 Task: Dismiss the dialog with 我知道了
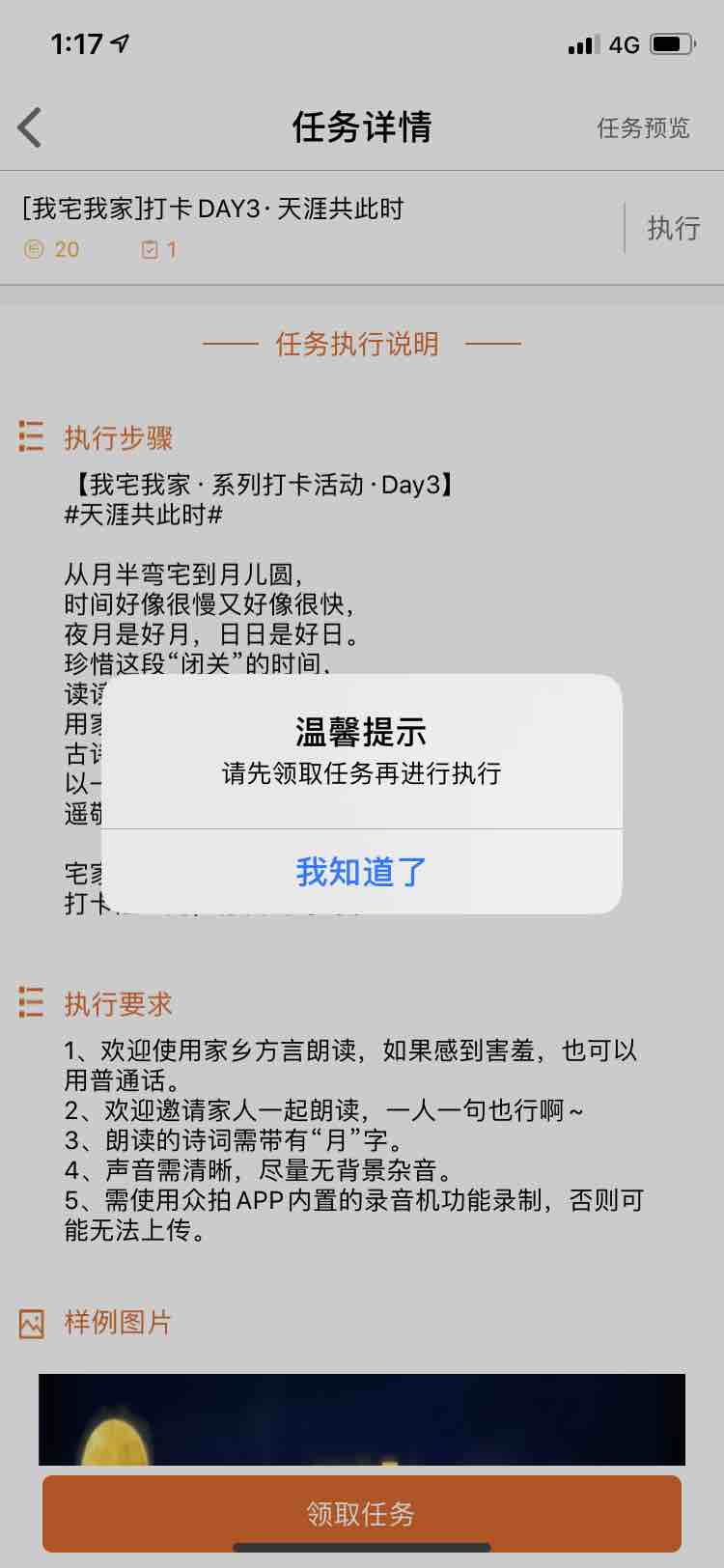[x=361, y=871]
